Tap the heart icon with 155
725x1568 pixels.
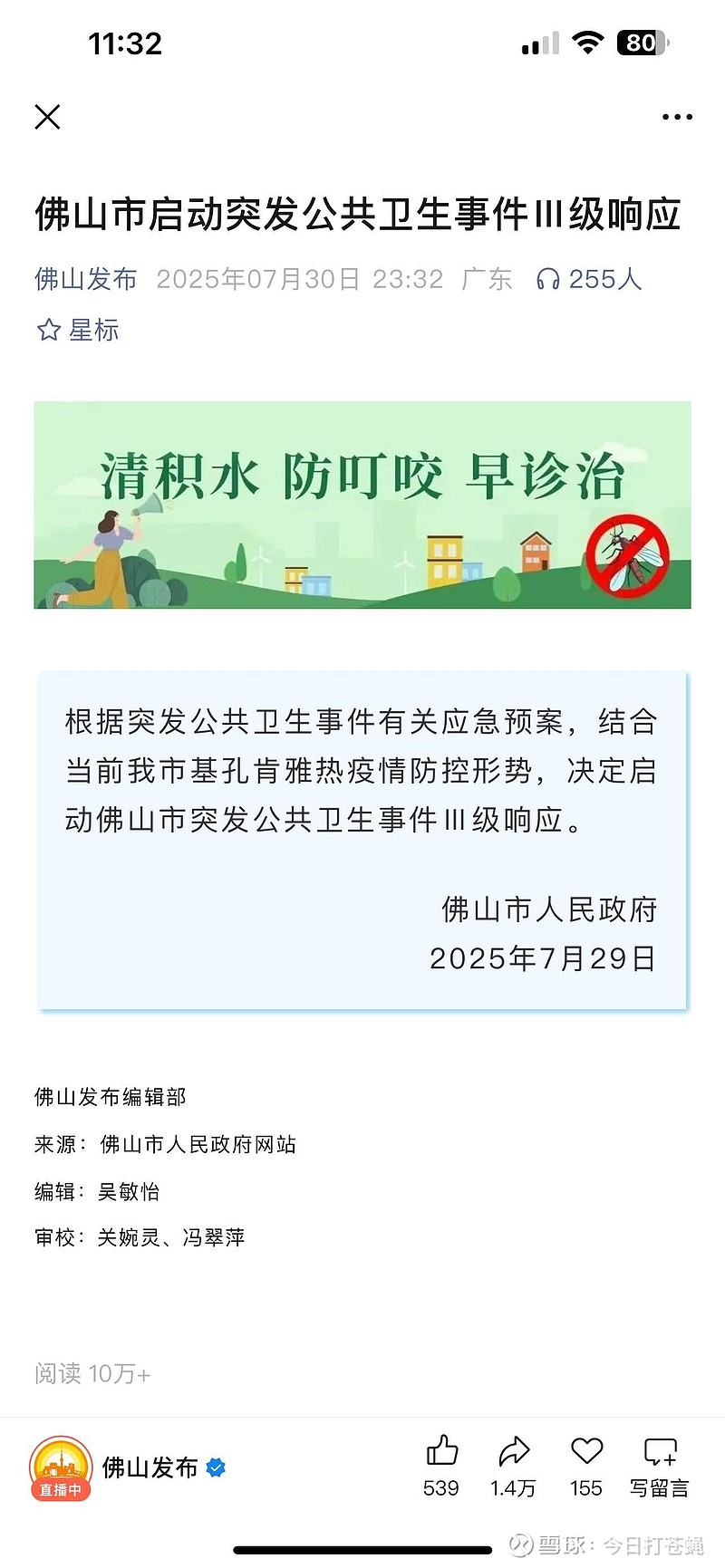pos(586,1467)
